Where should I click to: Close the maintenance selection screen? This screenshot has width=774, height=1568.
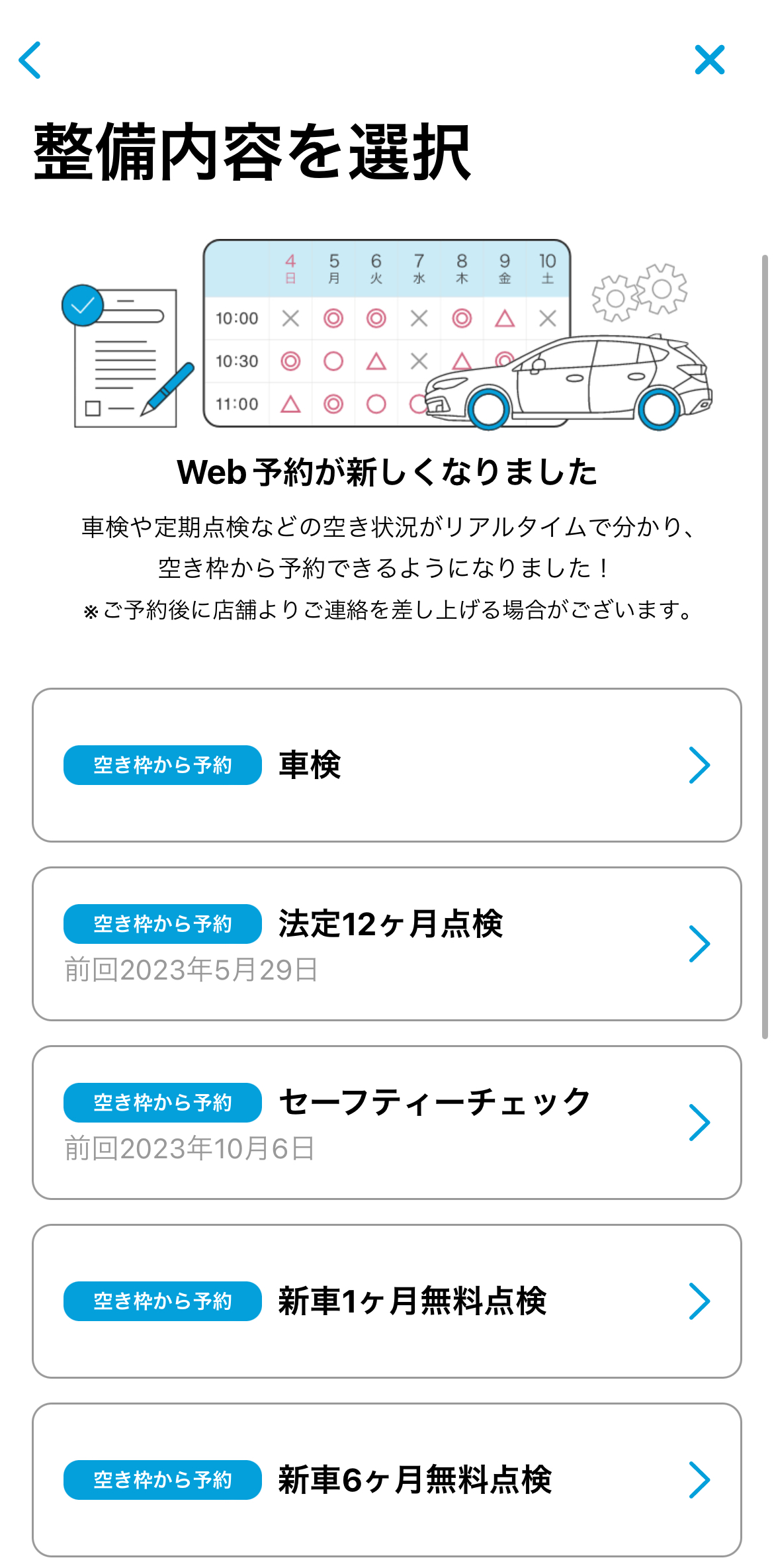tap(710, 60)
